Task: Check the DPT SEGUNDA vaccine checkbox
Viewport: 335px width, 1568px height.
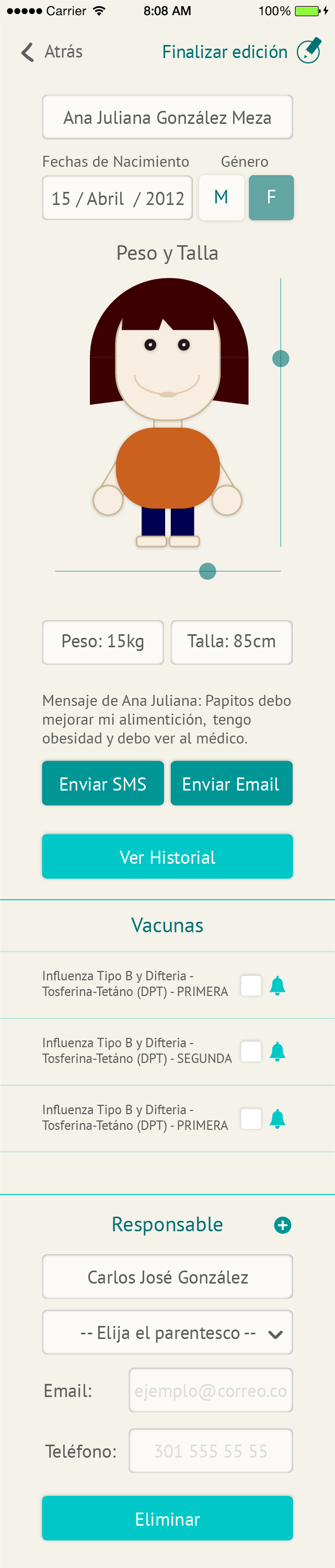Action: (x=251, y=1051)
